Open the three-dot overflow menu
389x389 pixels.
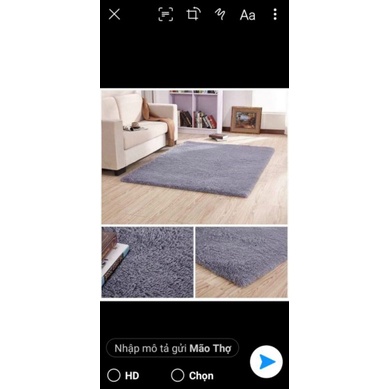pyautogui.click(x=275, y=14)
